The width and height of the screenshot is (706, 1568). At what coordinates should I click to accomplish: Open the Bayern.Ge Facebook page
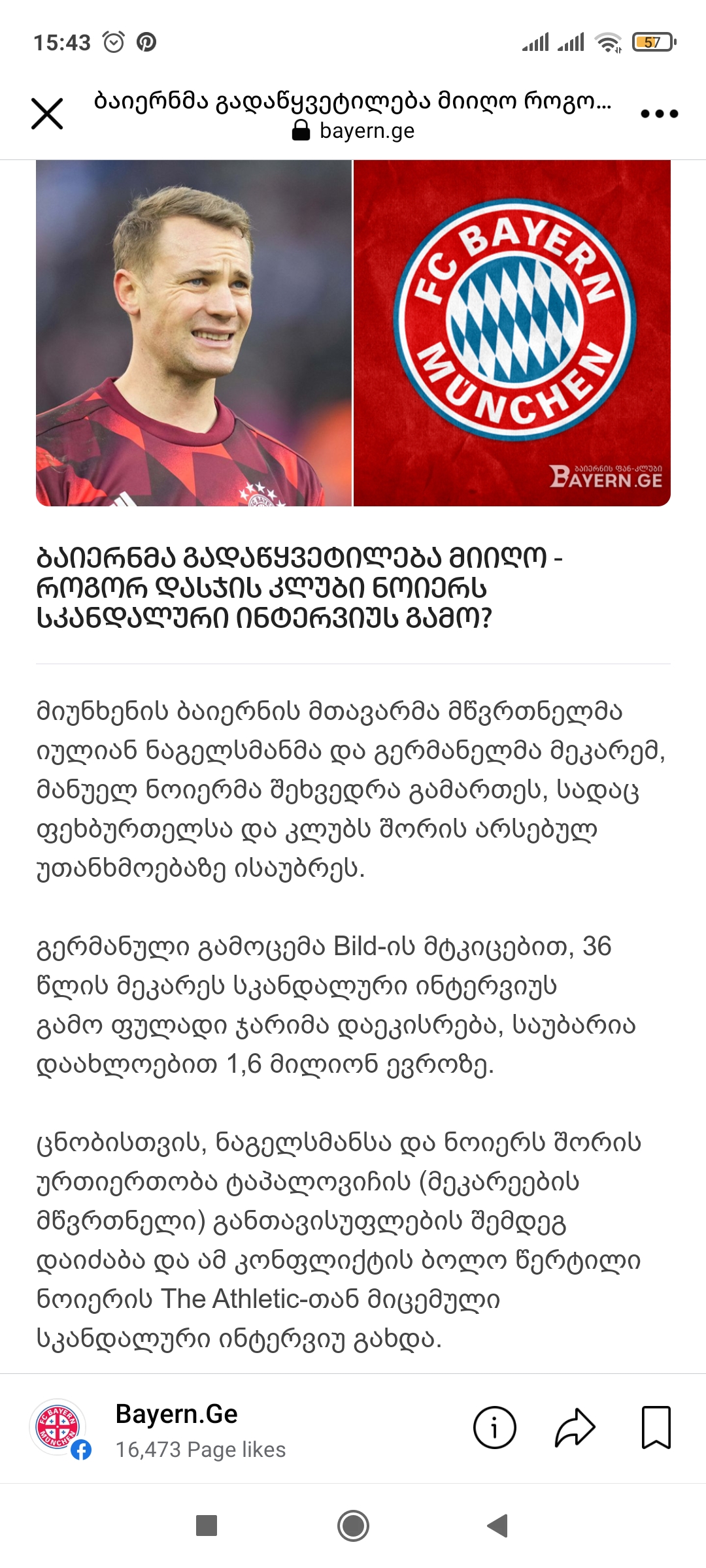pyautogui.click(x=176, y=1414)
